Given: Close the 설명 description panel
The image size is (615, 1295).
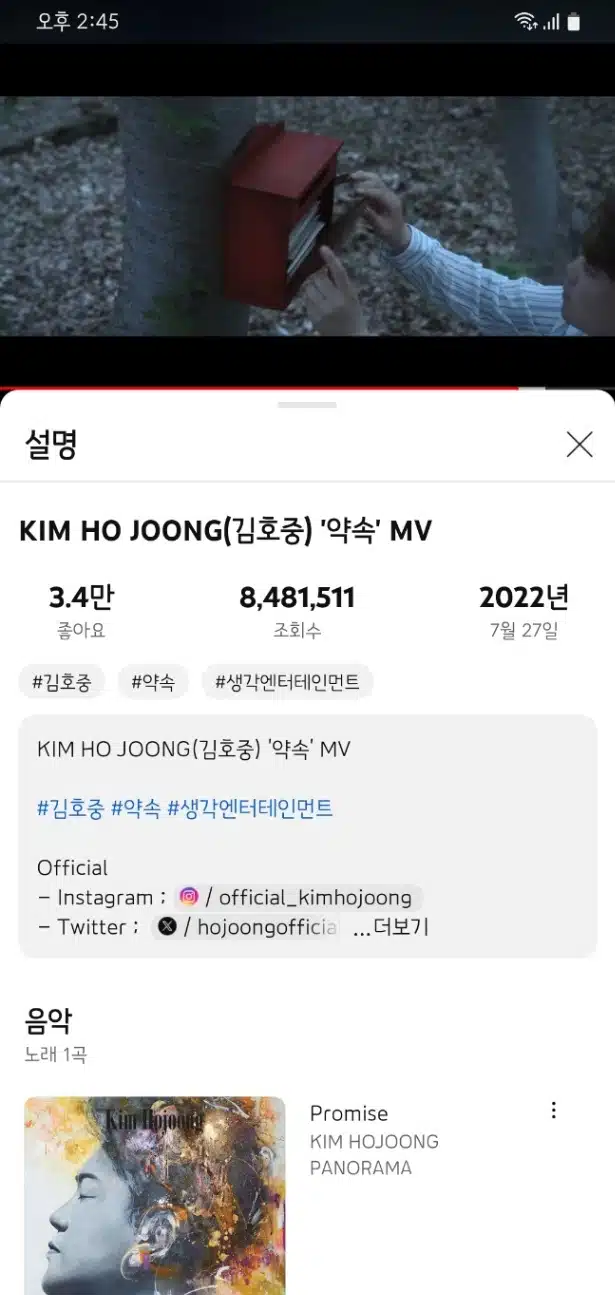Looking at the screenshot, I should 579,445.
